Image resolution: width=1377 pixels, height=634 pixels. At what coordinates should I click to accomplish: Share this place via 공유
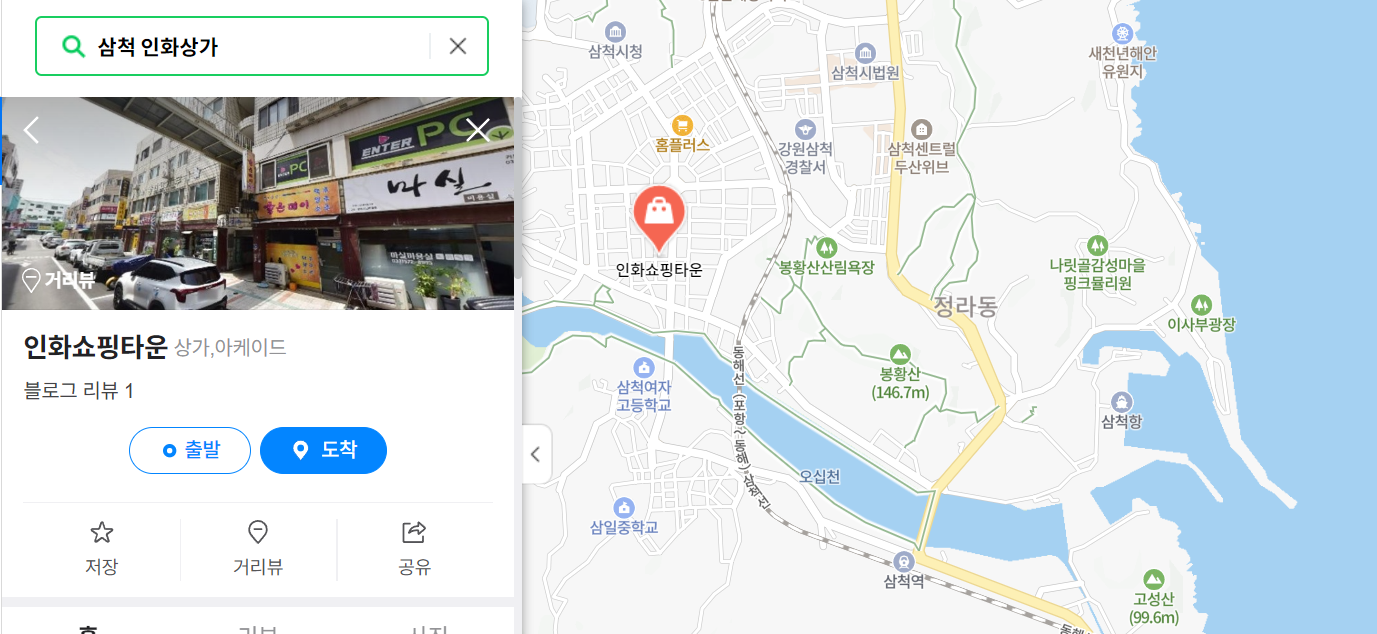tap(414, 548)
